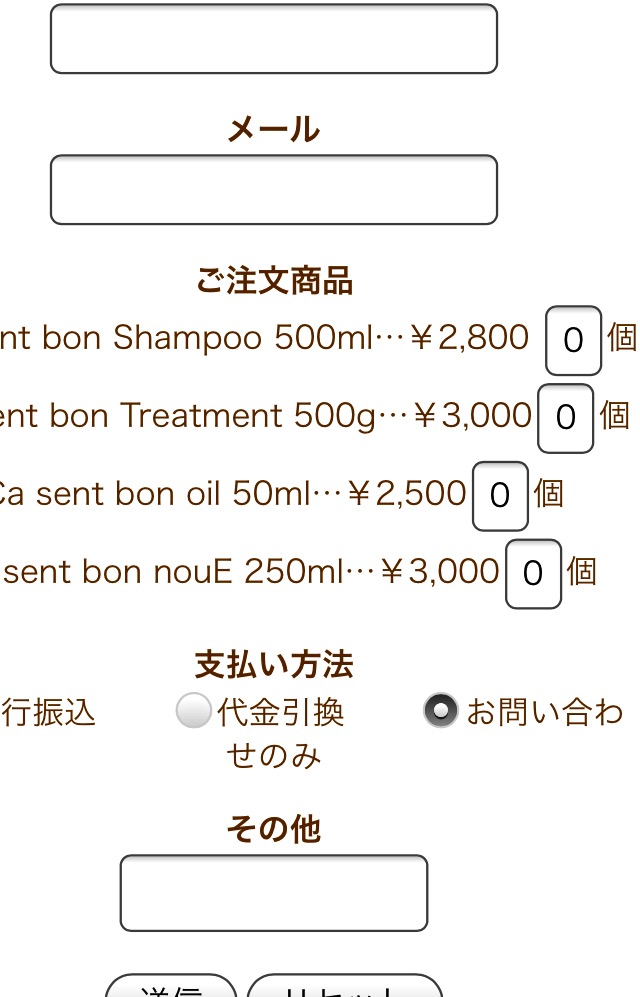Edit quantity for Shampoo 500ml

point(573,340)
